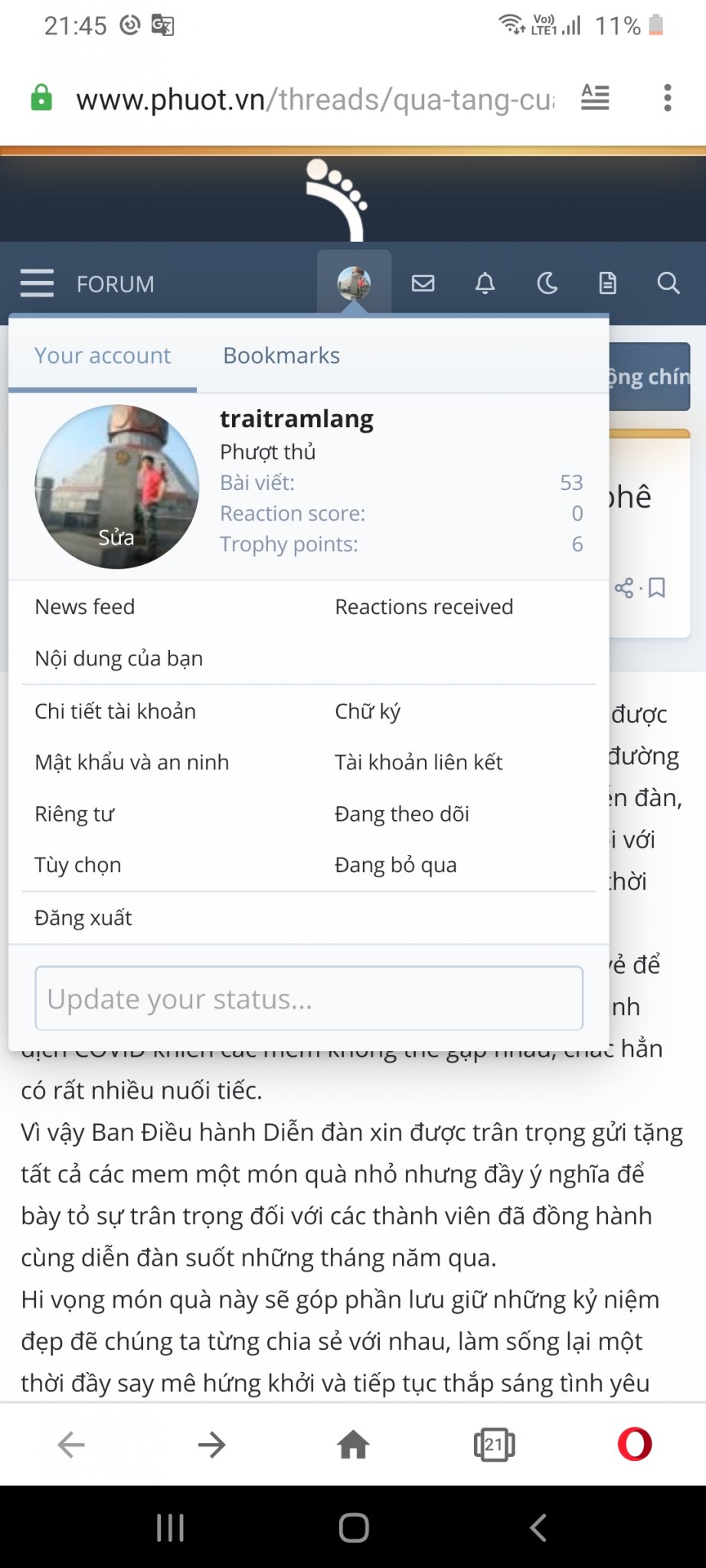The image size is (706, 1568).
Task: Go to browser home page
Action: (353, 1445)
